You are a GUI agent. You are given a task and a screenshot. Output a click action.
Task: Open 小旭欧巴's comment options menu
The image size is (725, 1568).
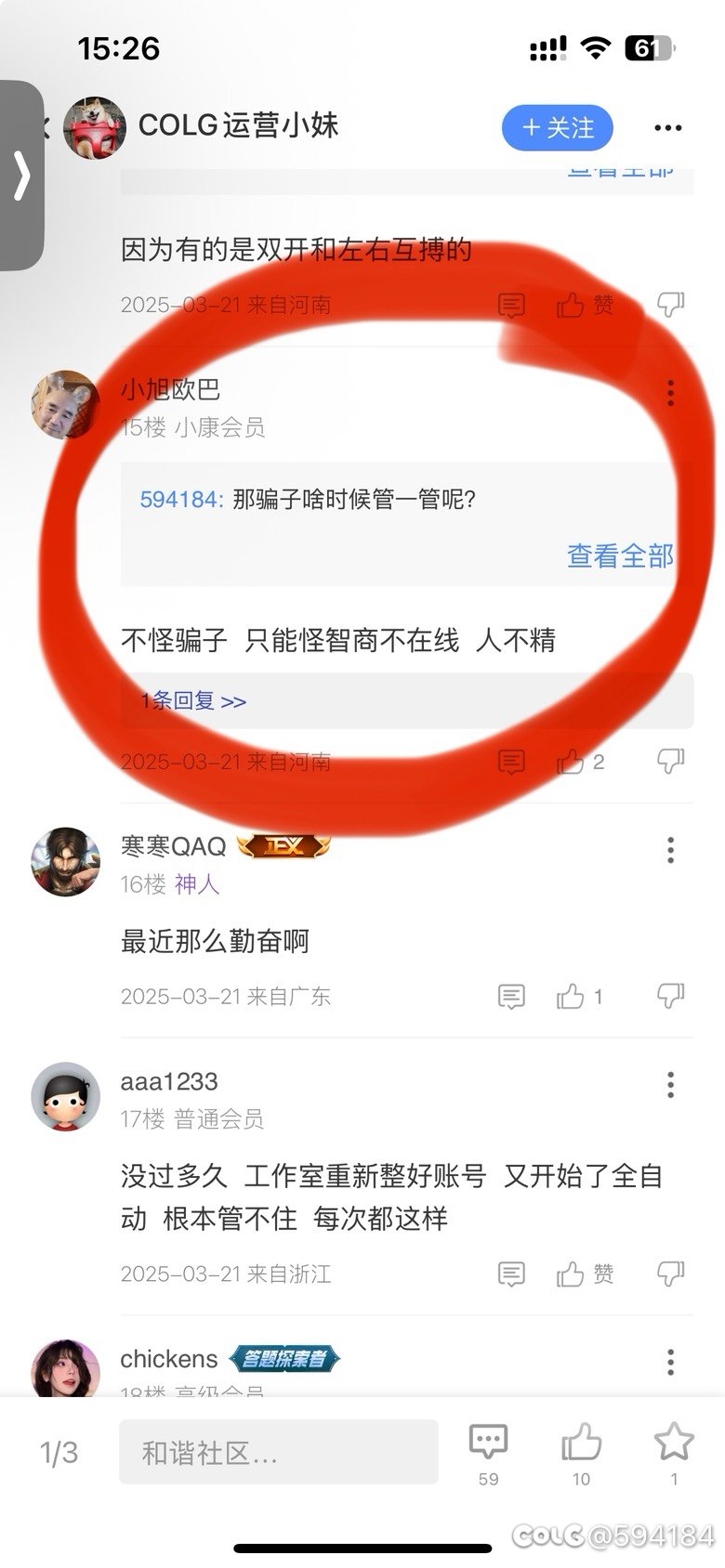pos(670,393)
